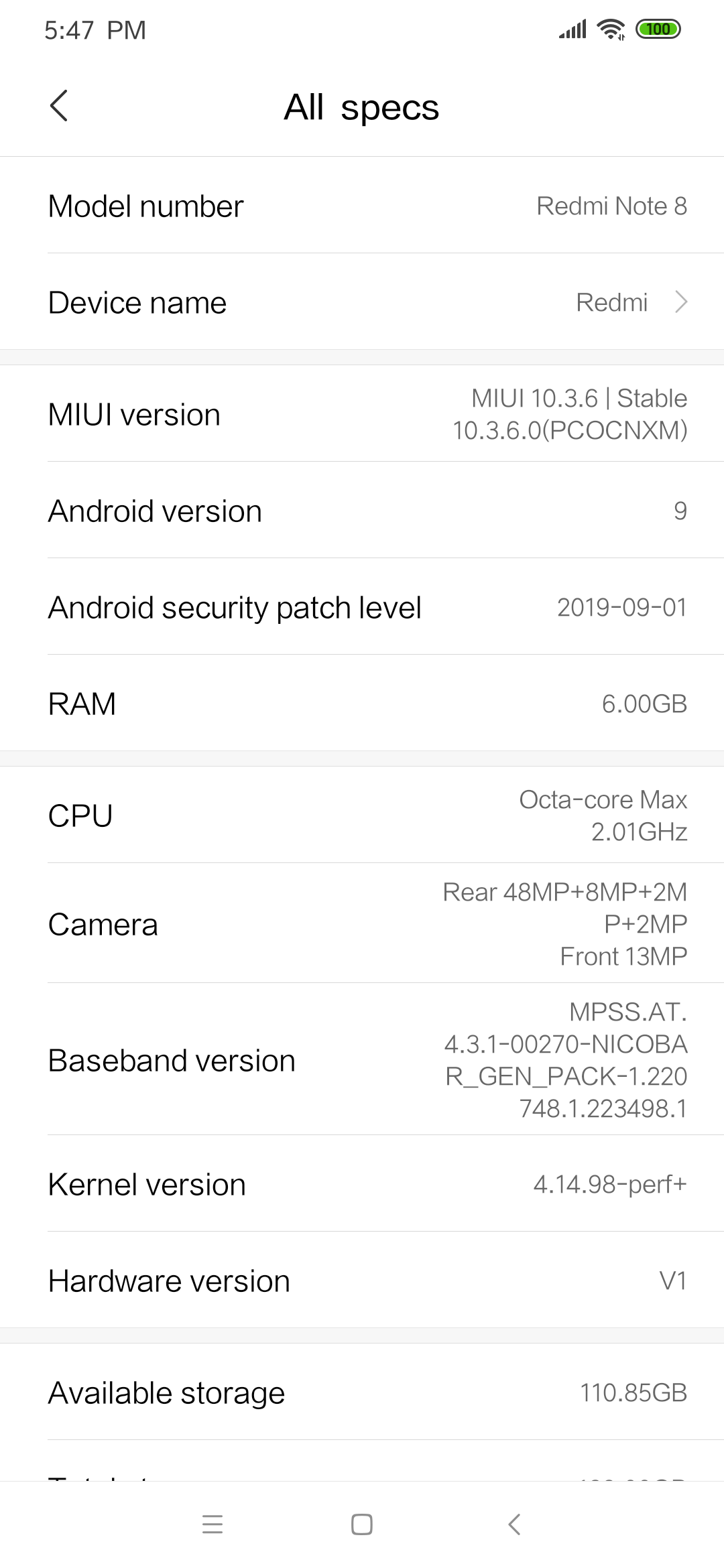Tap the MIUI version row
The image size is (724, 1568).
click(x=362, y=414)
